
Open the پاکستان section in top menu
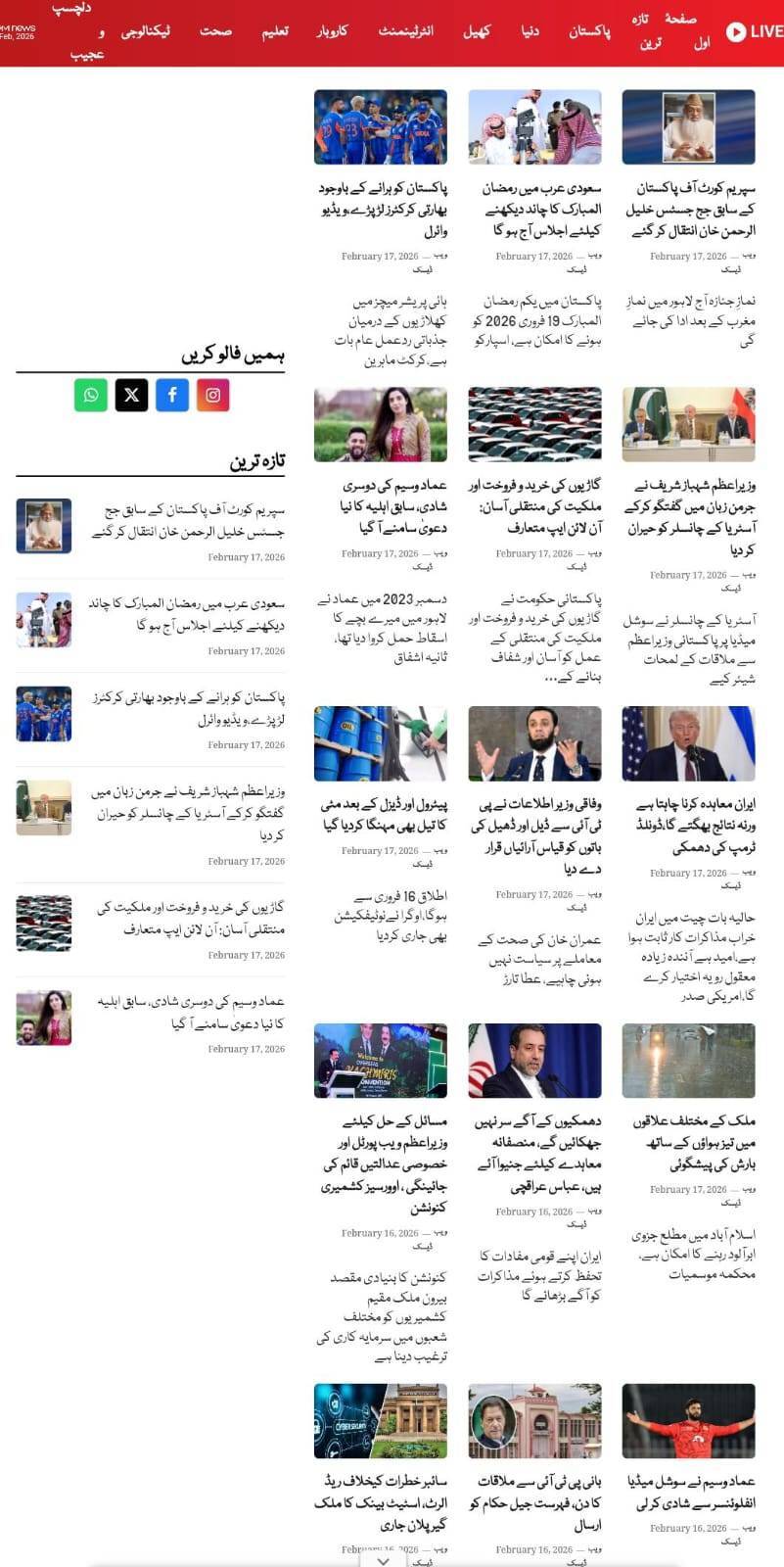[589, 31]
